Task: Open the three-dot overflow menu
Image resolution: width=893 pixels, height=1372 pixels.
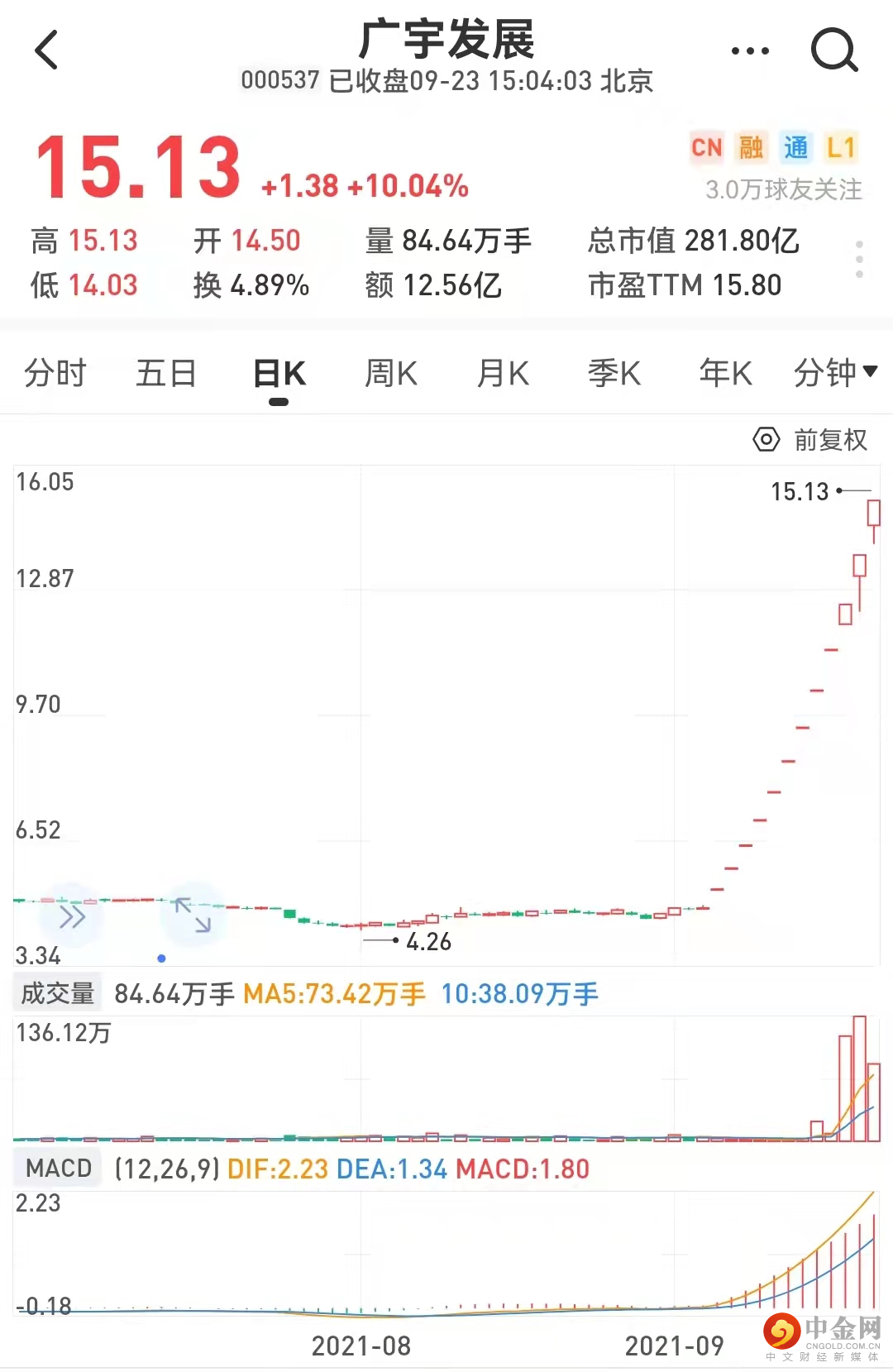Action: point(750,50)
